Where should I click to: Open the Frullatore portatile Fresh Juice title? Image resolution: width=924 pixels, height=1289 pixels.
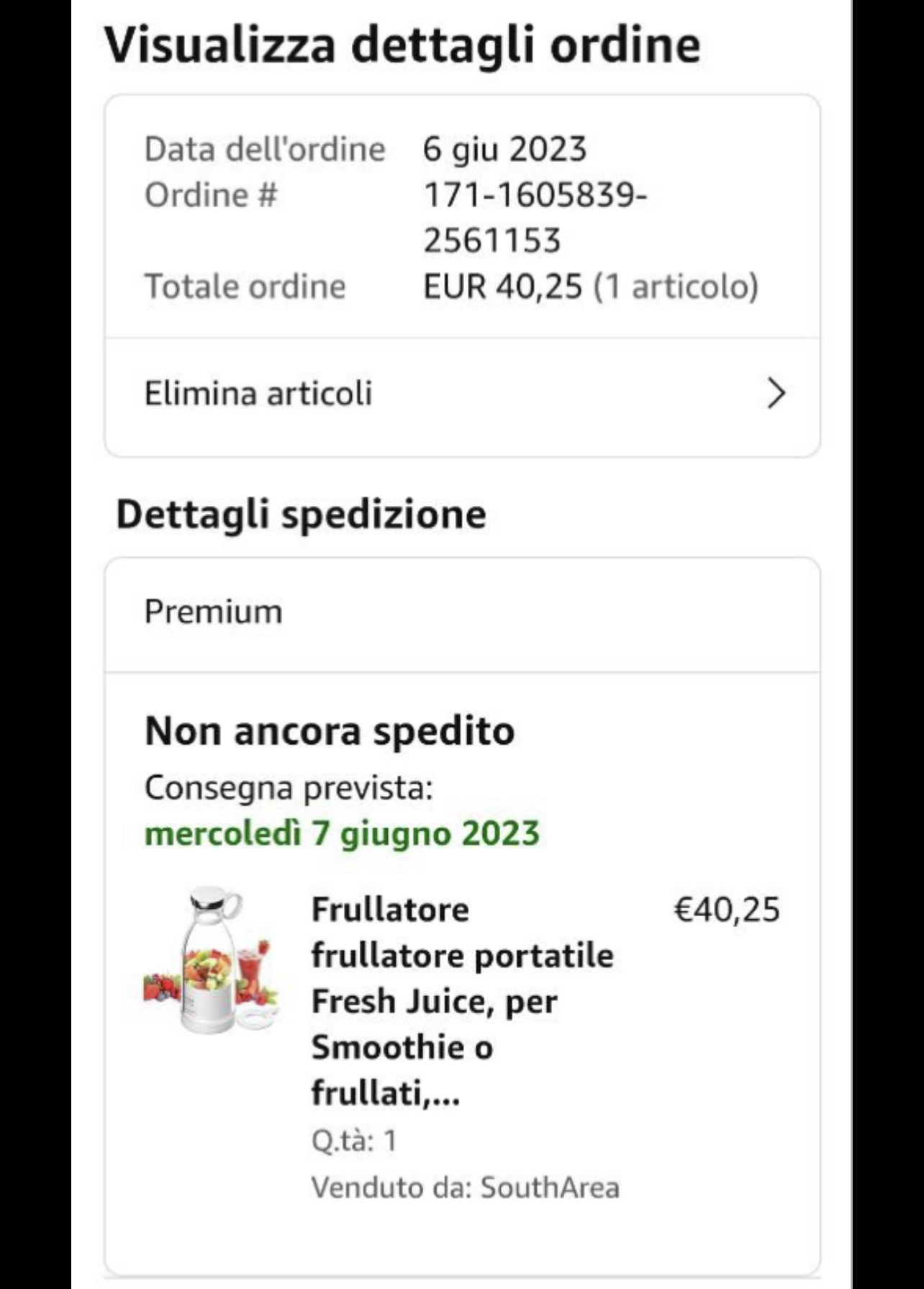click(x=462, y=1000)
